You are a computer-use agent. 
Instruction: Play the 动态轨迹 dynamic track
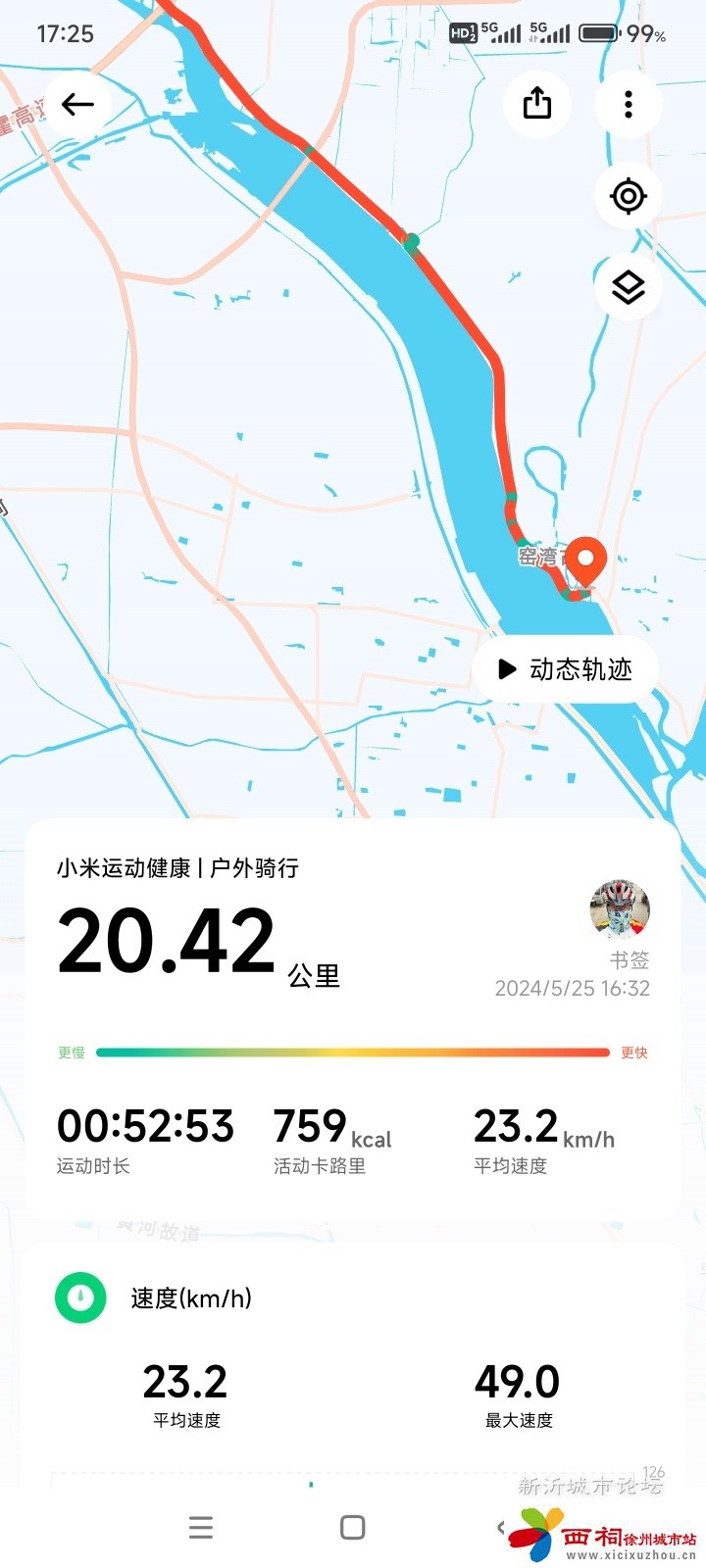point(565,669)
